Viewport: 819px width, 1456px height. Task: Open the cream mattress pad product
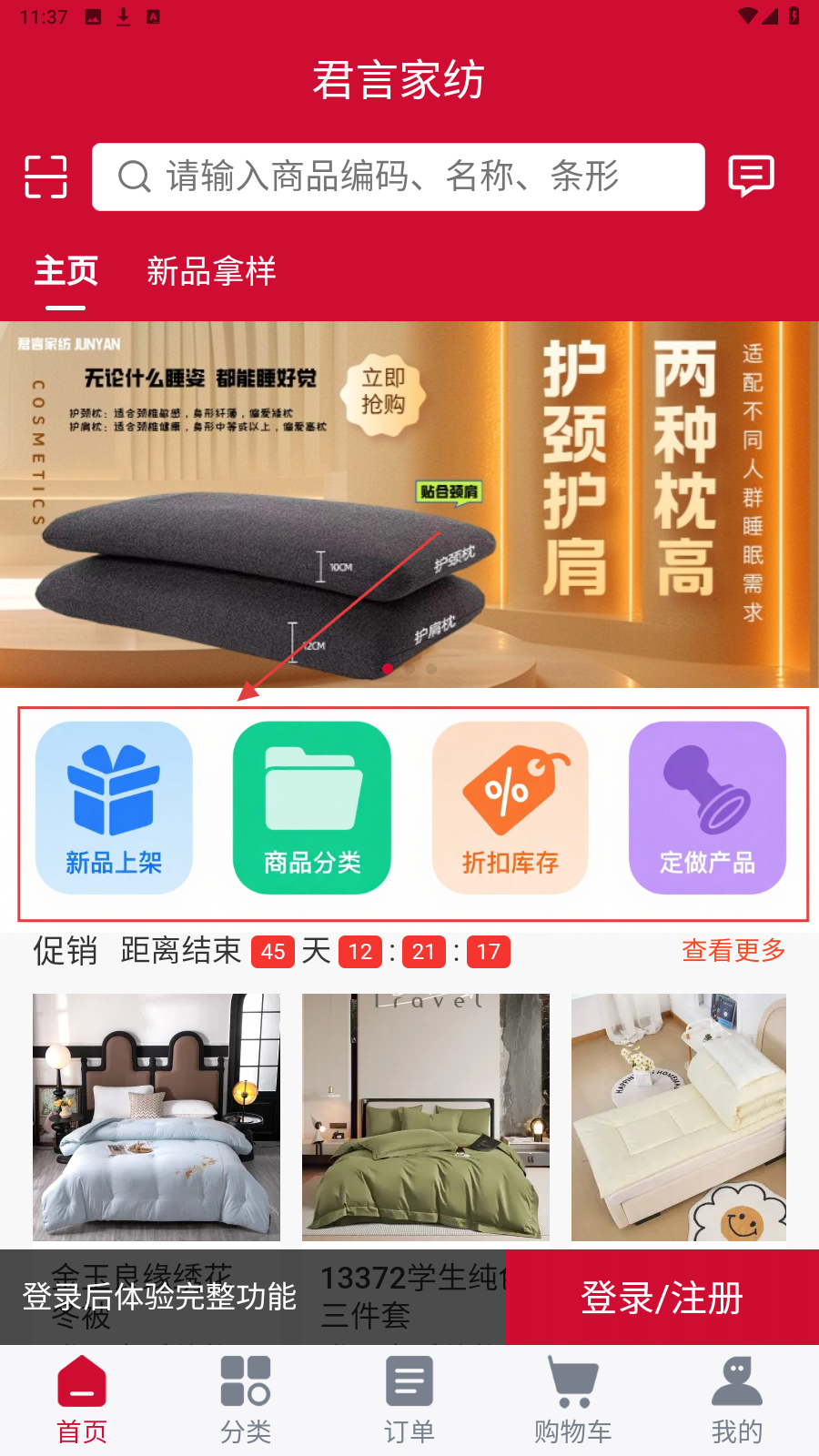(679, 1117)
